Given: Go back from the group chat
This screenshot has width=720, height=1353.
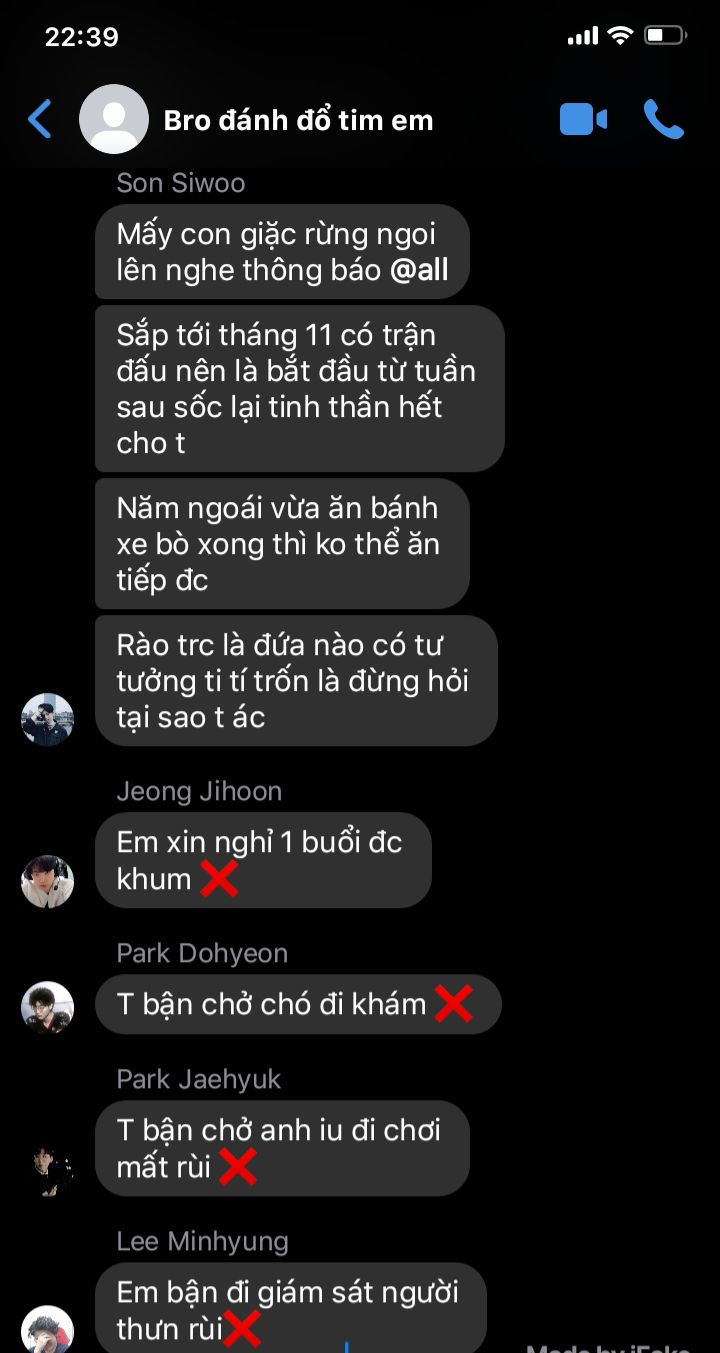Looking at the screenshot, I should [x=40, y=120].
